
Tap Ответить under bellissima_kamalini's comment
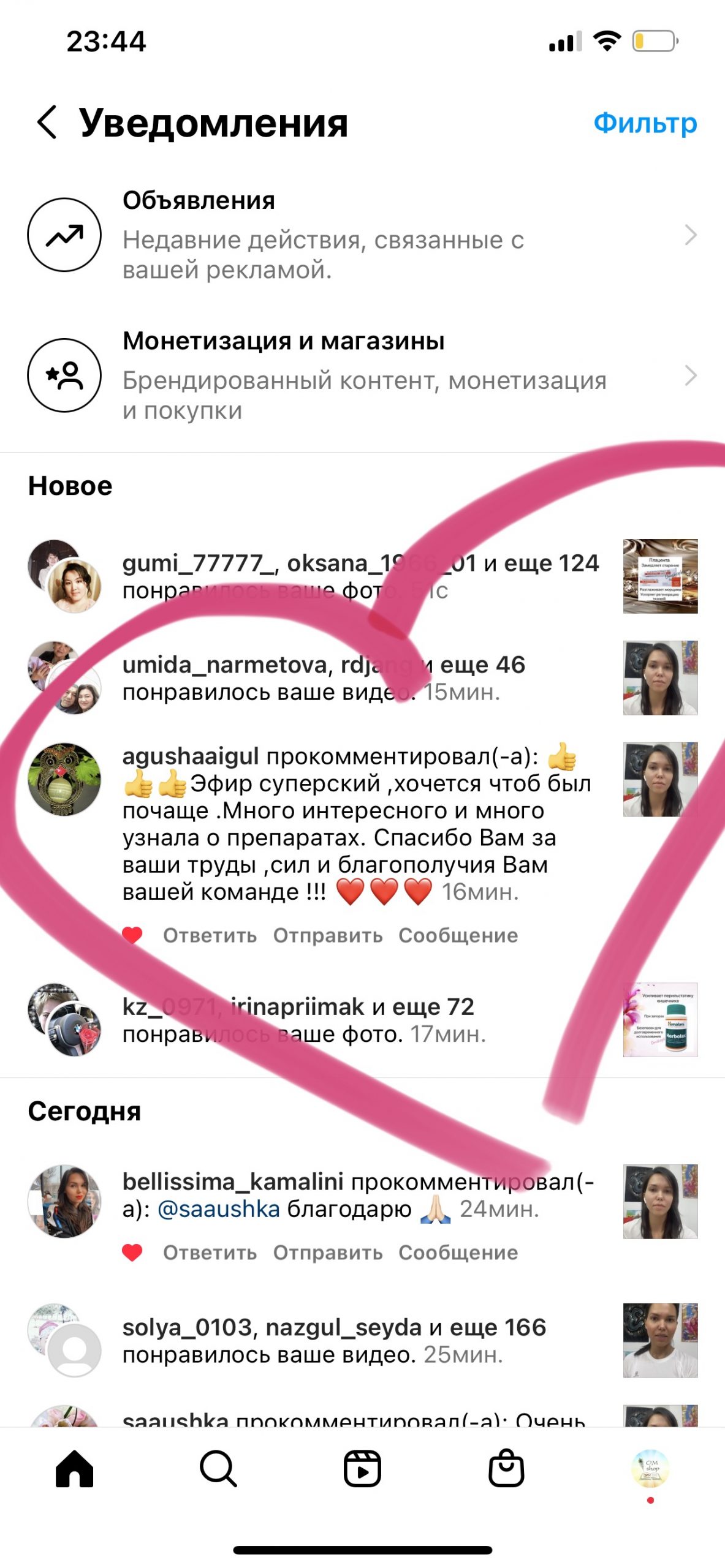coord(210,1253)
